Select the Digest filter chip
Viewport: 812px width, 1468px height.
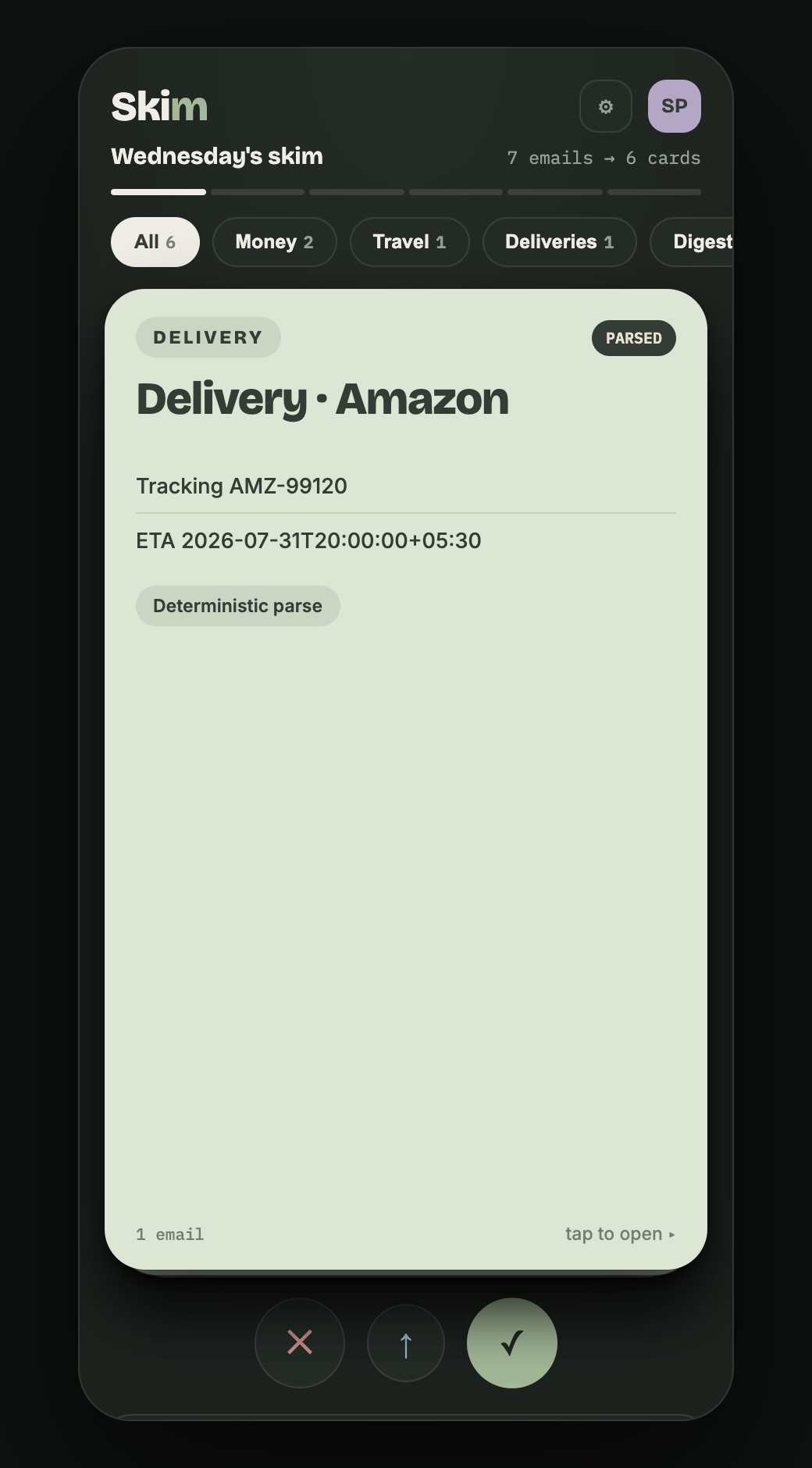[x=693, y=242]
